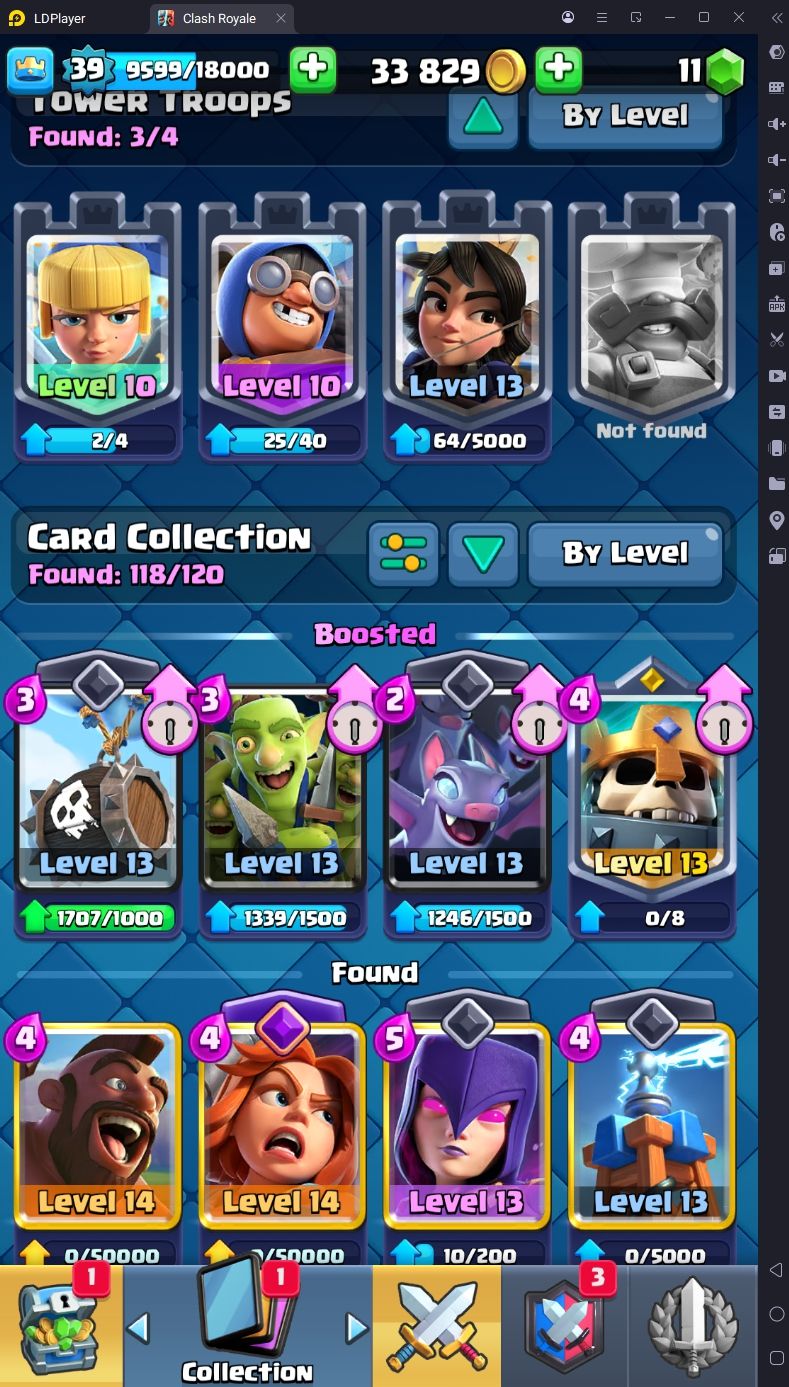Toggle Card Collection sort direction arrow

(483, 553)
